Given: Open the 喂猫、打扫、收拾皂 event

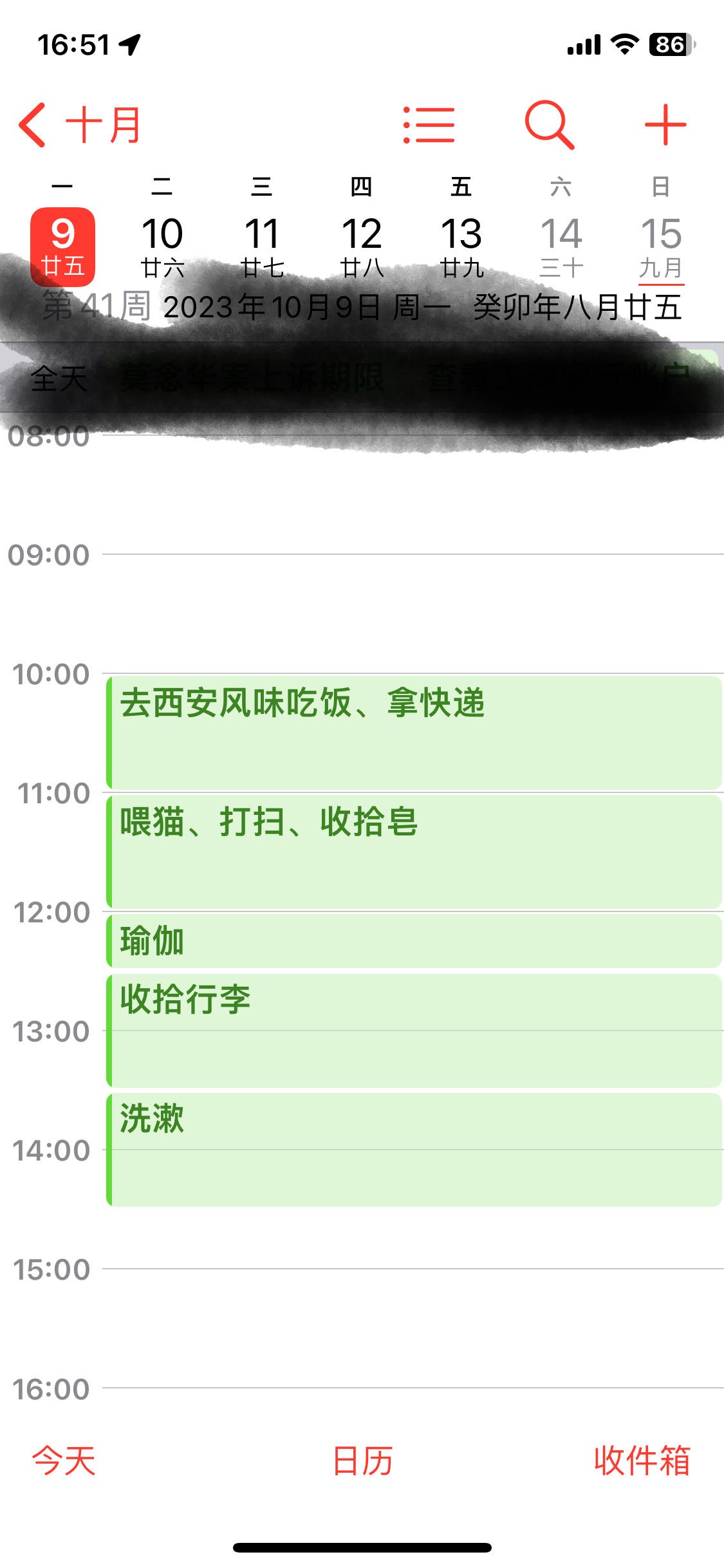Looking at the screenshot, I should coord(413,852).
